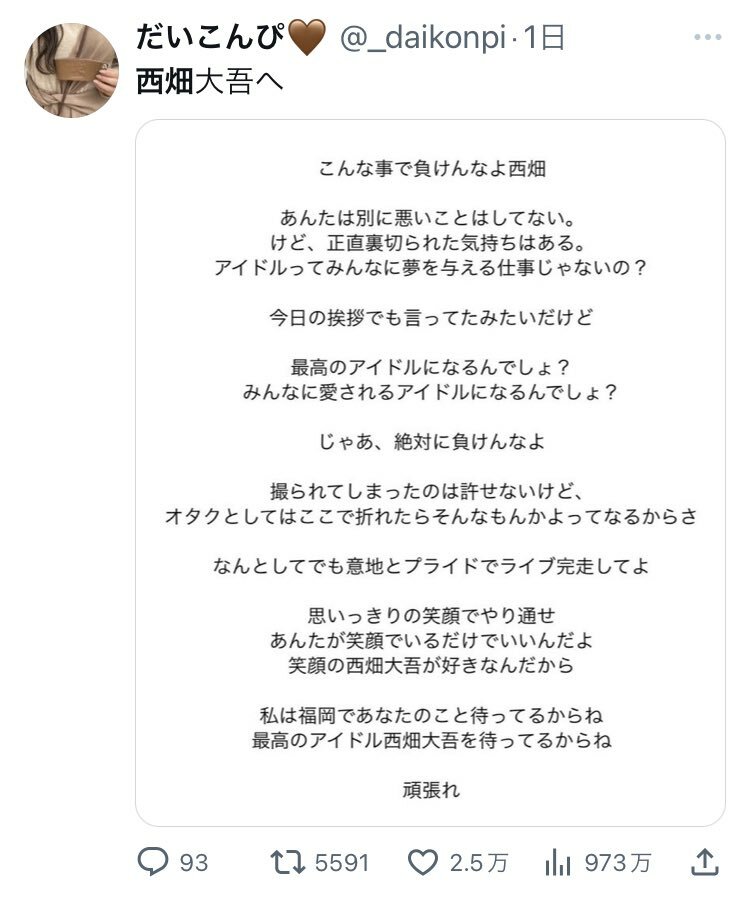
Task: Reply to the tweet with 93 comments
Action: pyautogui.click(x=154, y=862)
